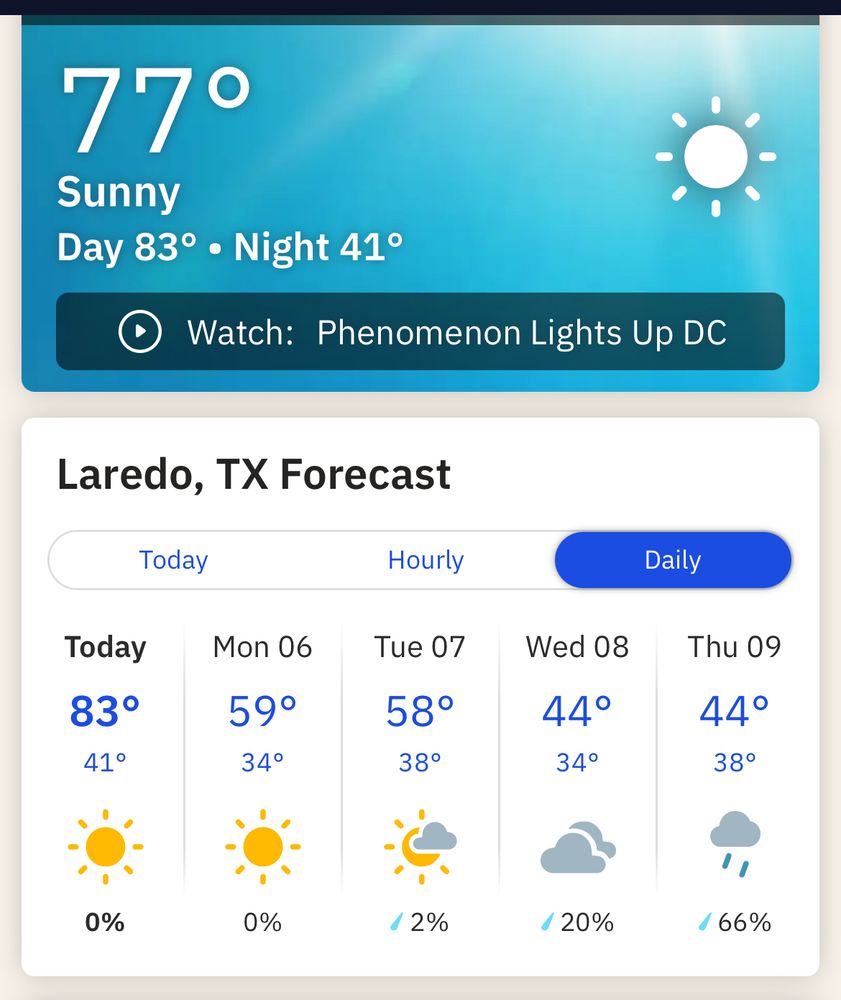Switch to the Hourly forecast tab

click(x=426, y=560)
